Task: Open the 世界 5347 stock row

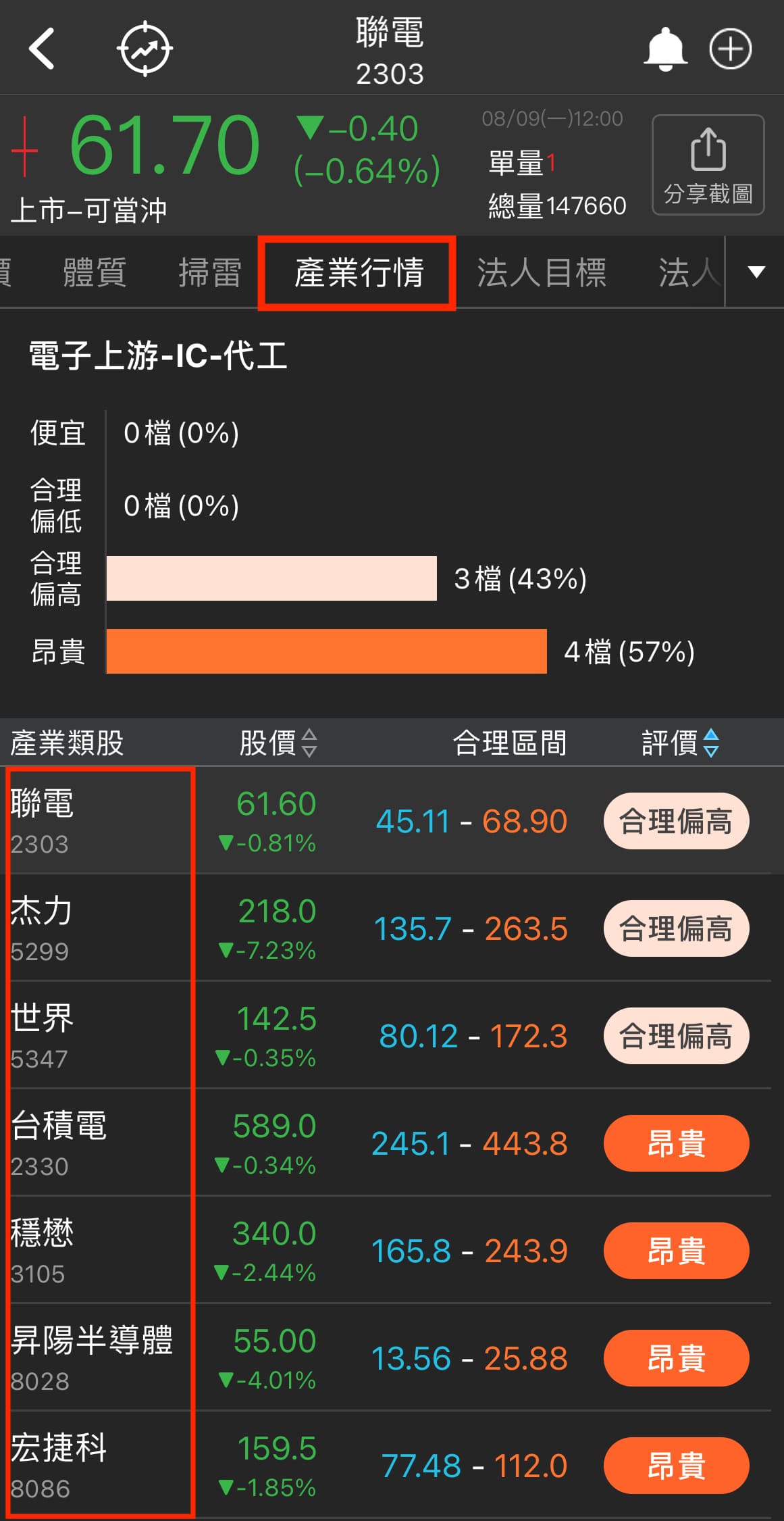Action: [x=392, y=1035]
